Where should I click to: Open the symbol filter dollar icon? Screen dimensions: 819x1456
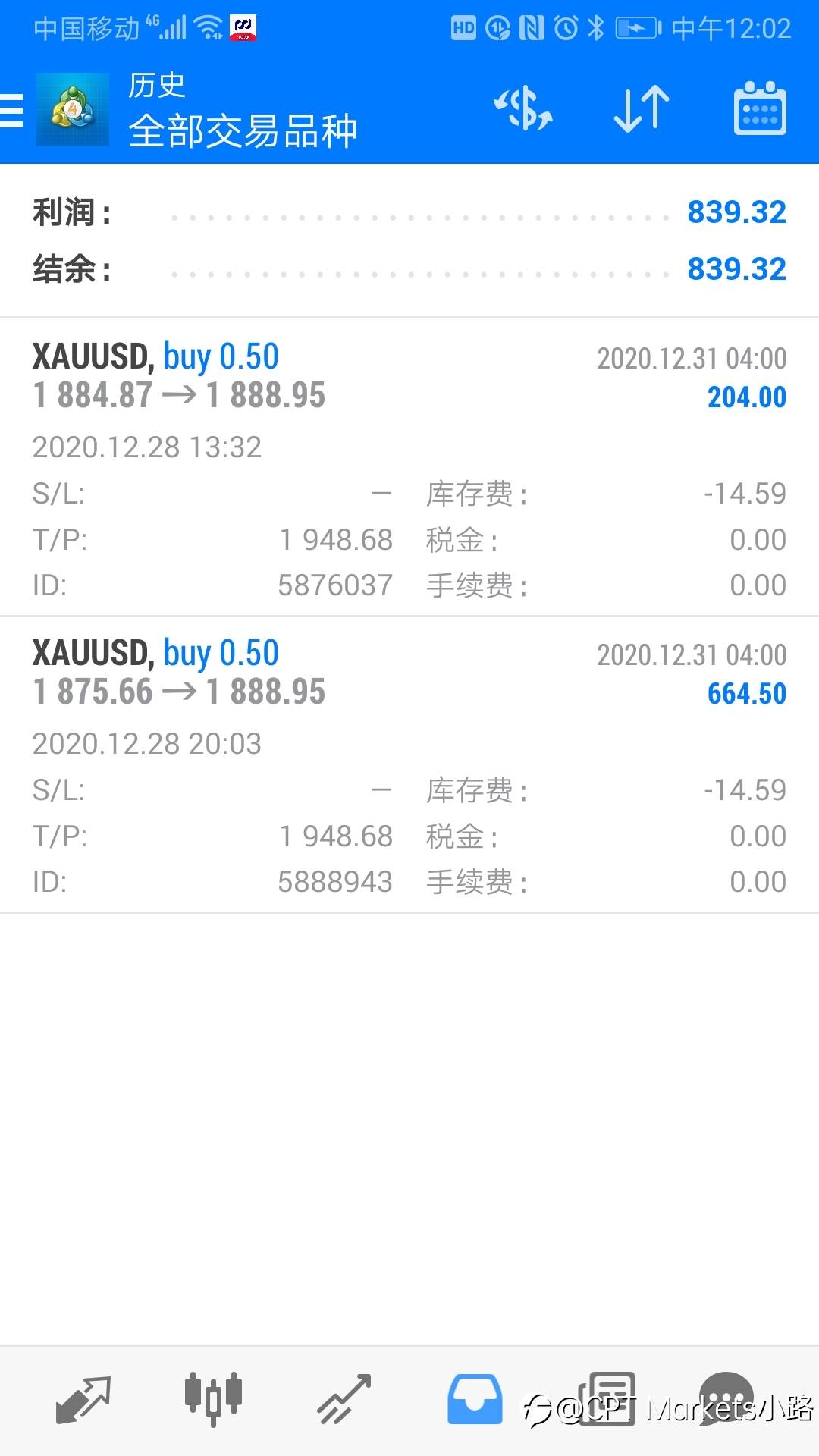(523, 109)
